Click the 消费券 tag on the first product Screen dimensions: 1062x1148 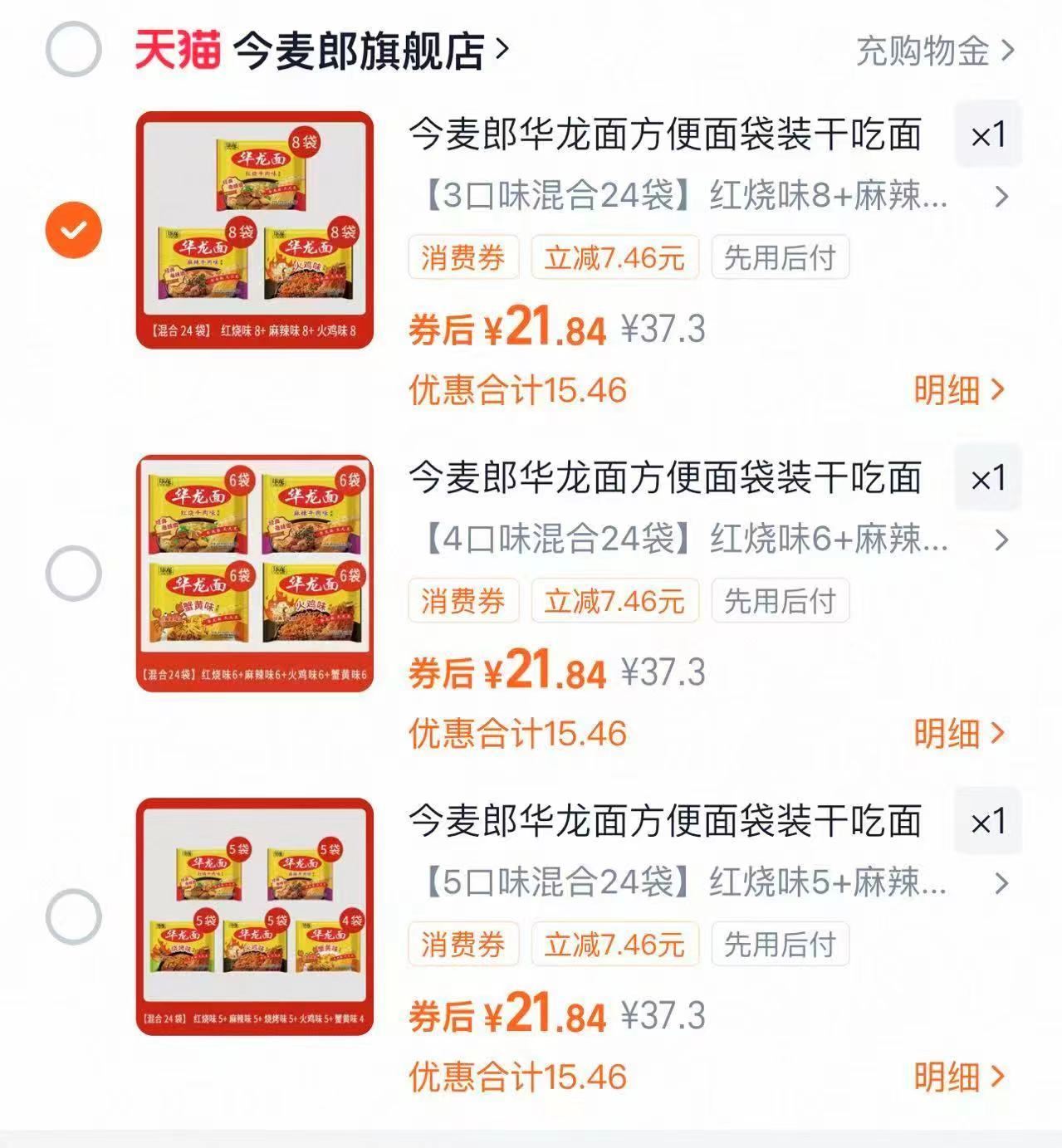pyautogui.click(x=463, y=258)
